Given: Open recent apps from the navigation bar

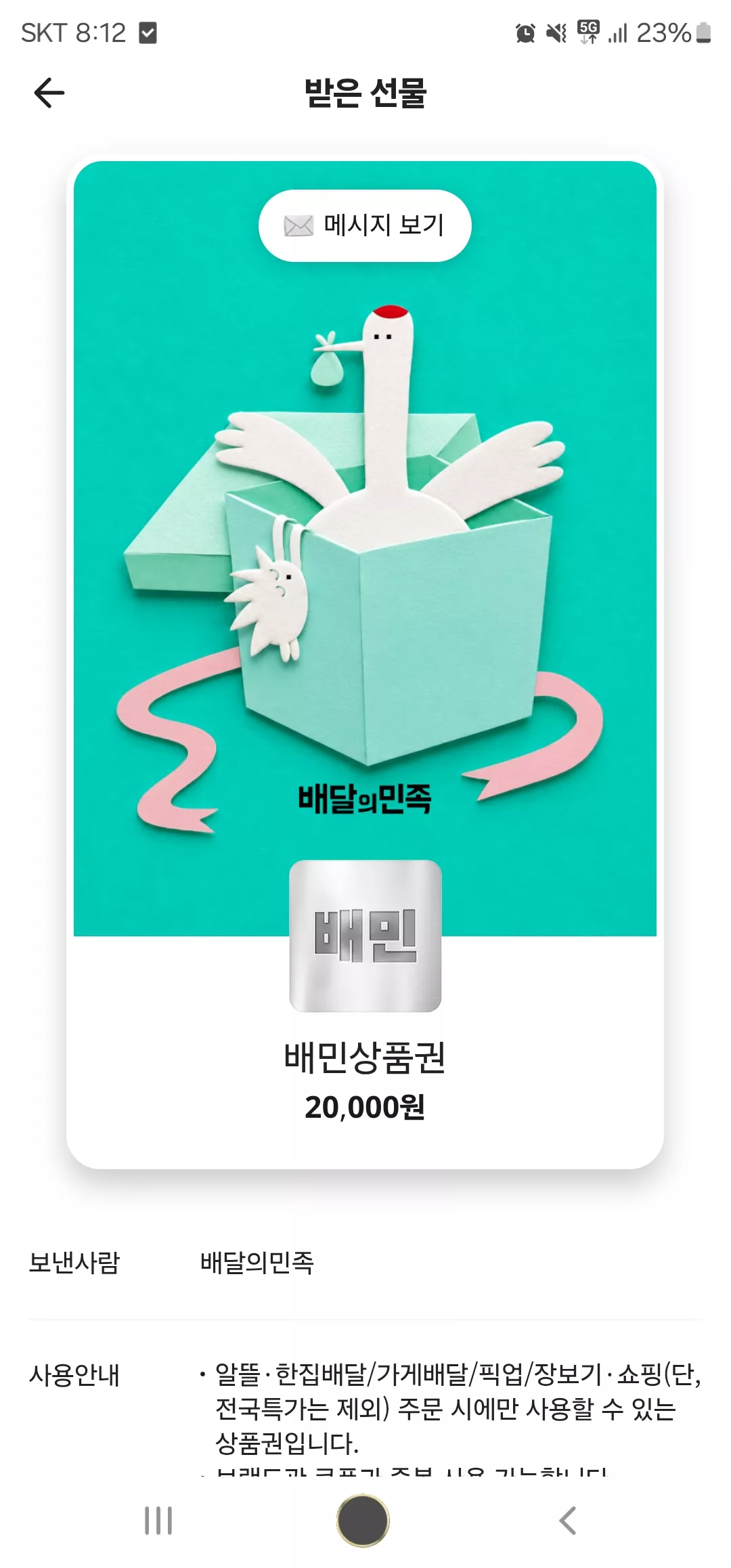Looking at the screenshot, I should click(158, 1521).
